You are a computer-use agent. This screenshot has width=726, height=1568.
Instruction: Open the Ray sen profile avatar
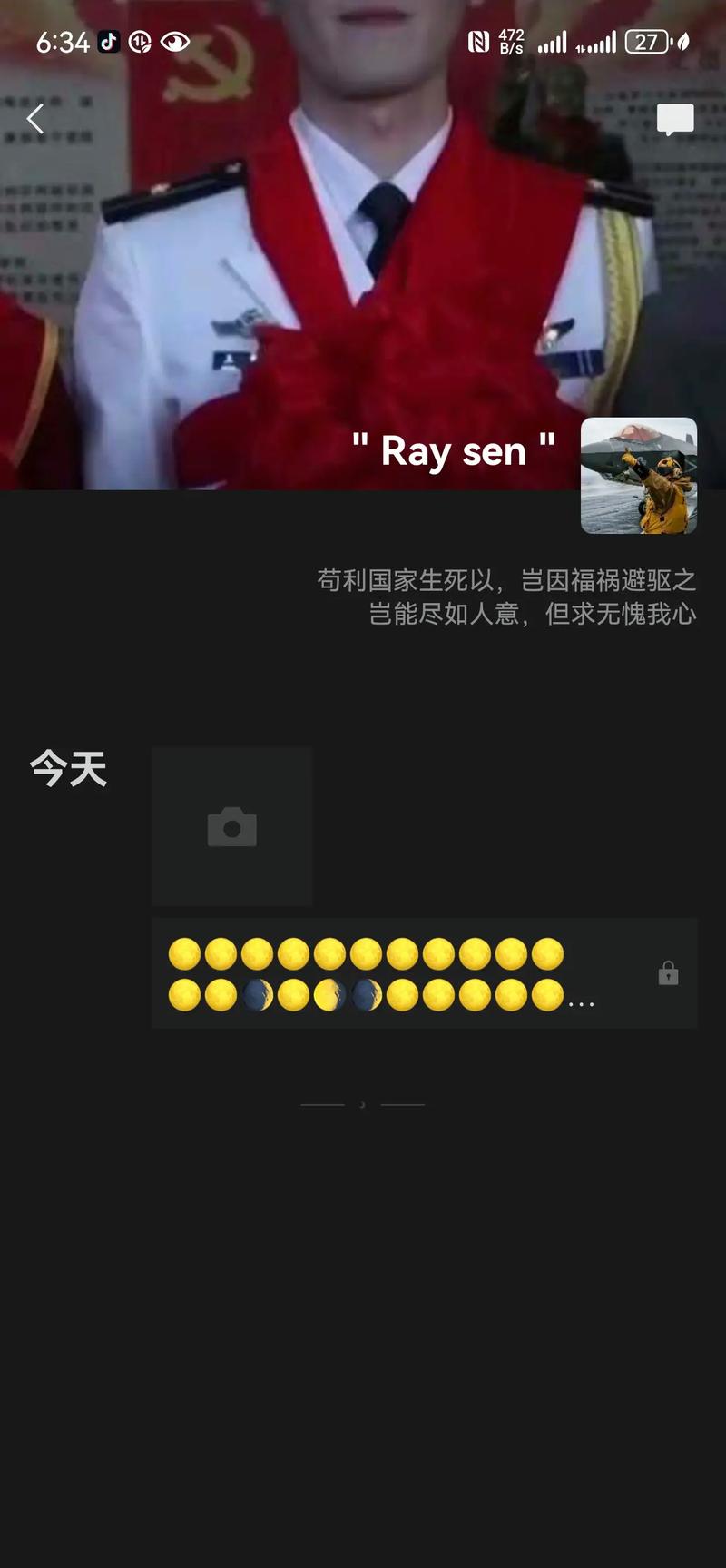coord(638,475)
